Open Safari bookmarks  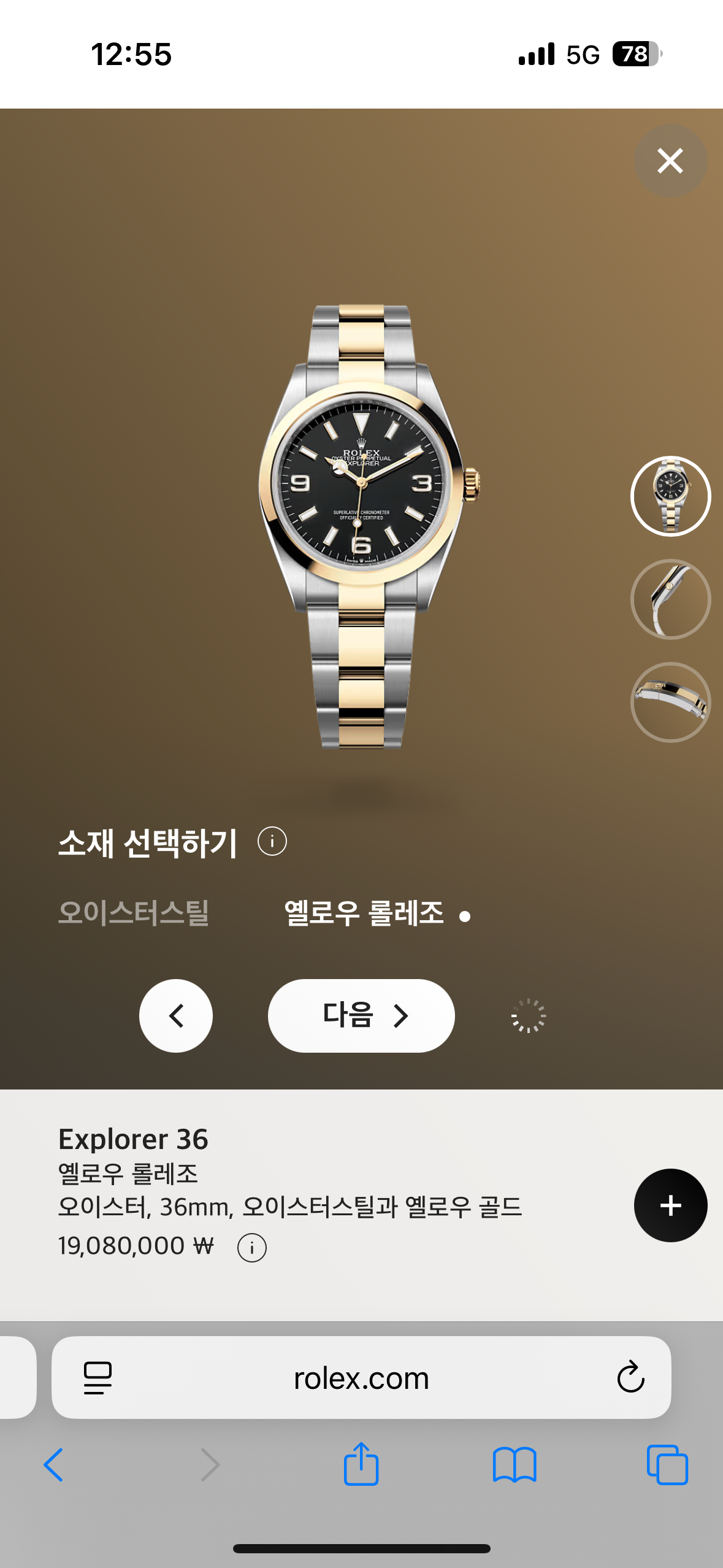[x=515, y=1465]
